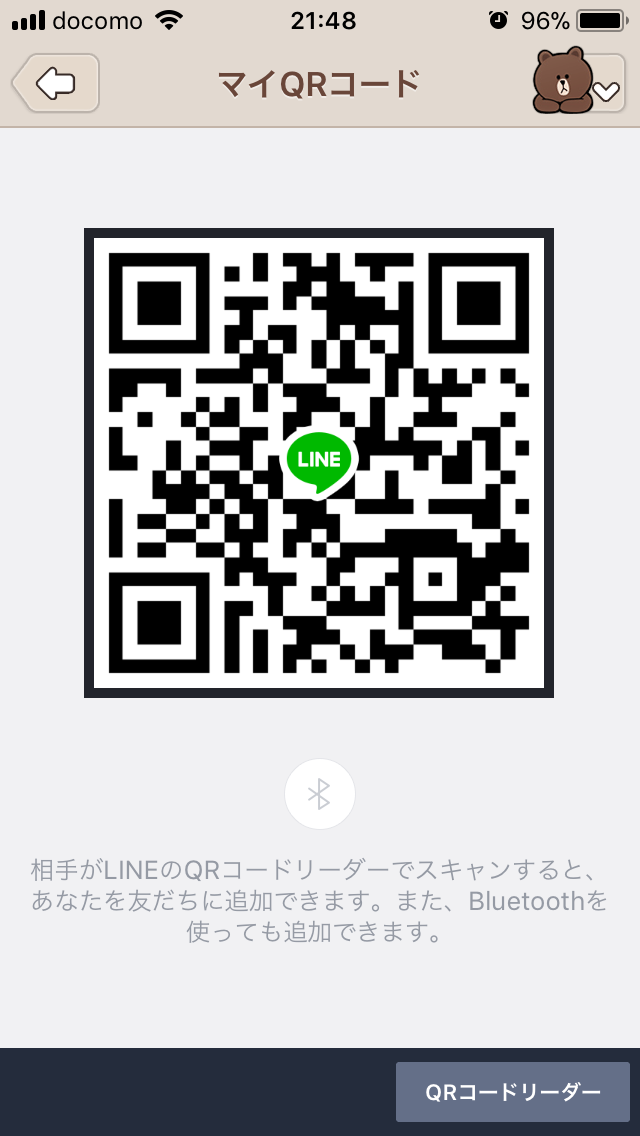
Task: Tap the Bluetooth add-friend icon
Action: point(320,794)
